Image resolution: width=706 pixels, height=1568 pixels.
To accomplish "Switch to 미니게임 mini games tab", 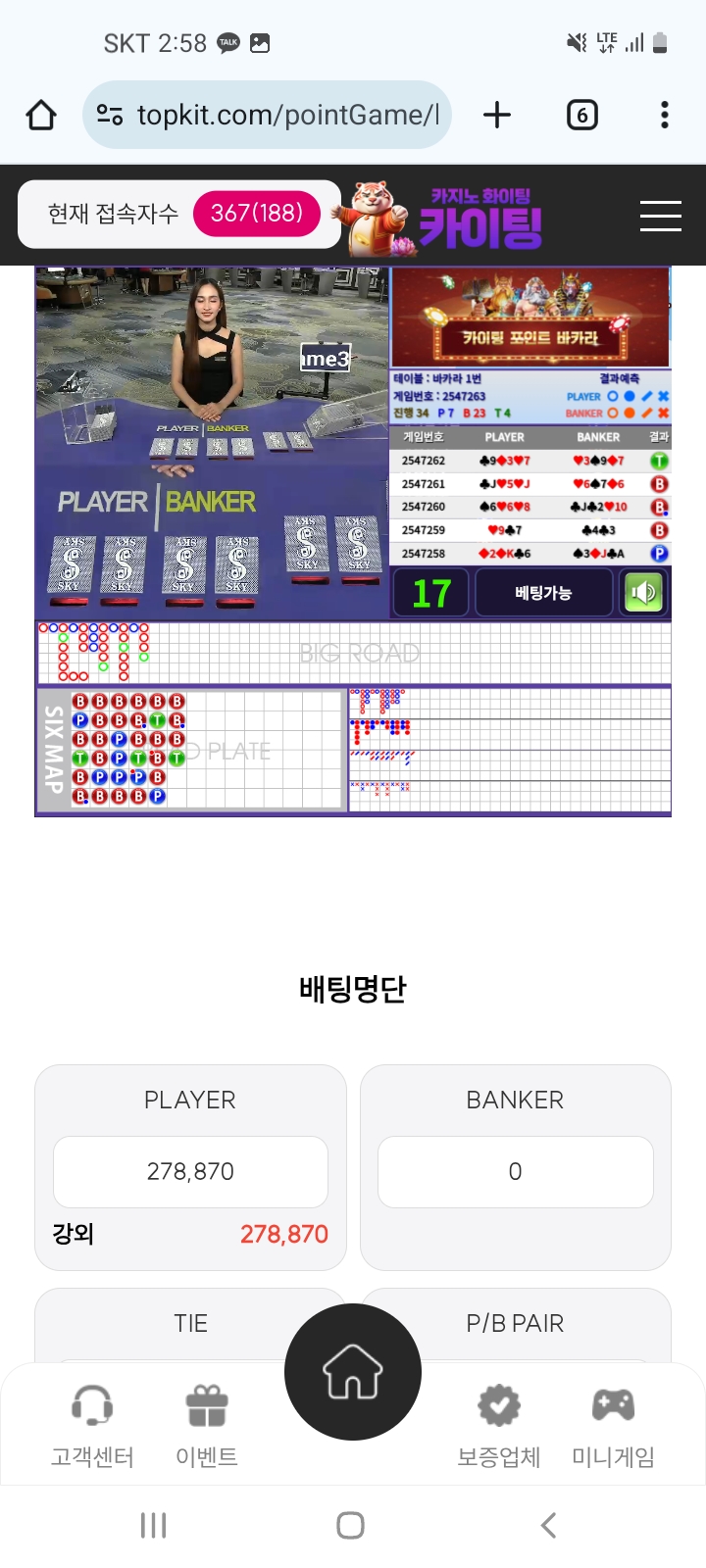I will pos(613,1426).
